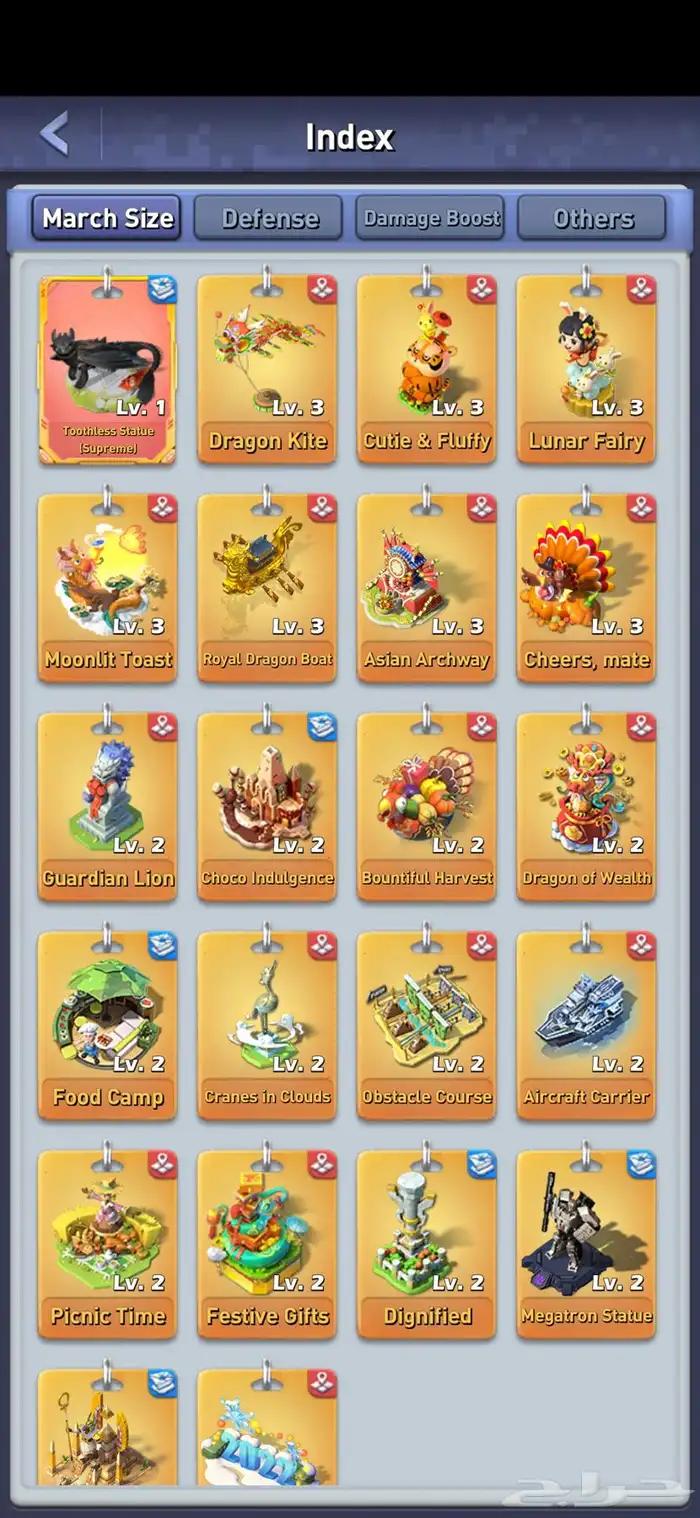Open the Others tab
Image resolution: width=700 pixels, height=1518 pixels.
click(x=592, y=218)
